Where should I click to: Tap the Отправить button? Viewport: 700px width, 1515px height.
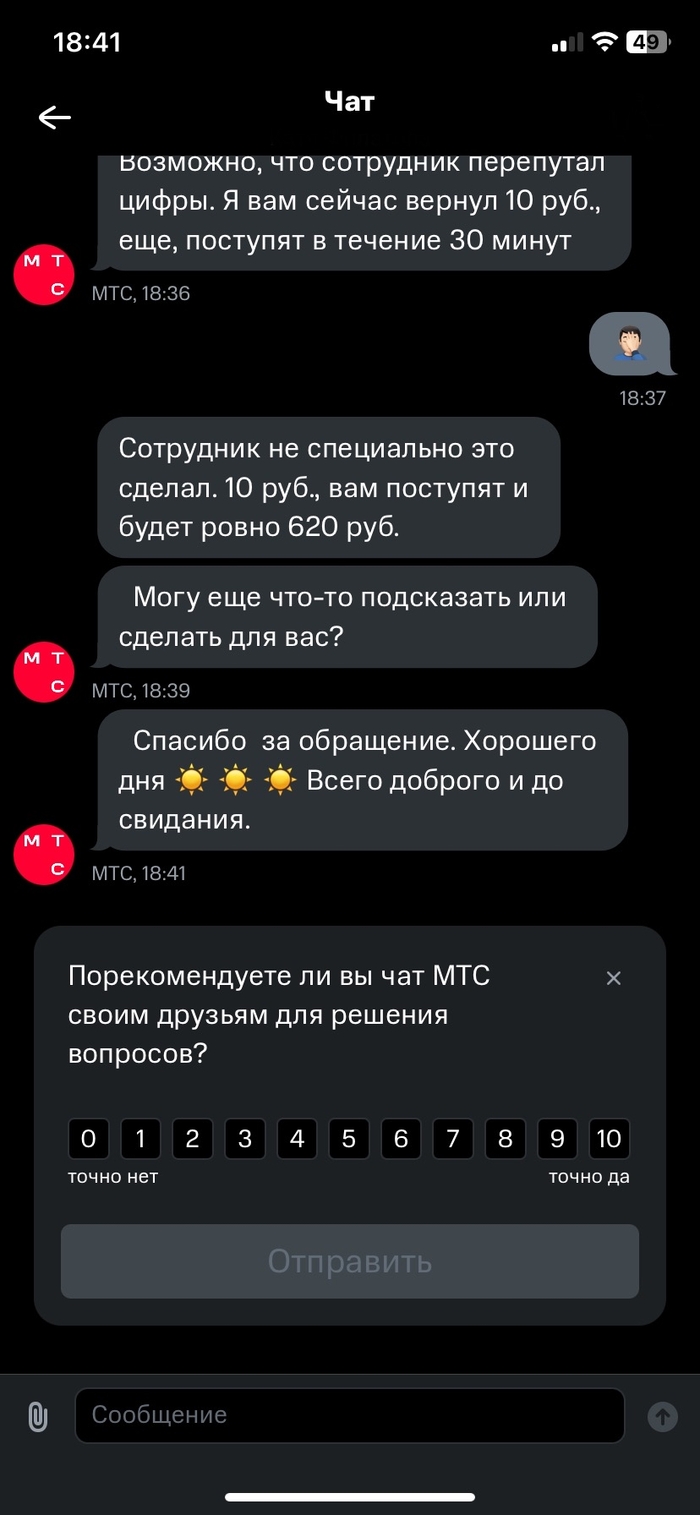point(350,1261)
